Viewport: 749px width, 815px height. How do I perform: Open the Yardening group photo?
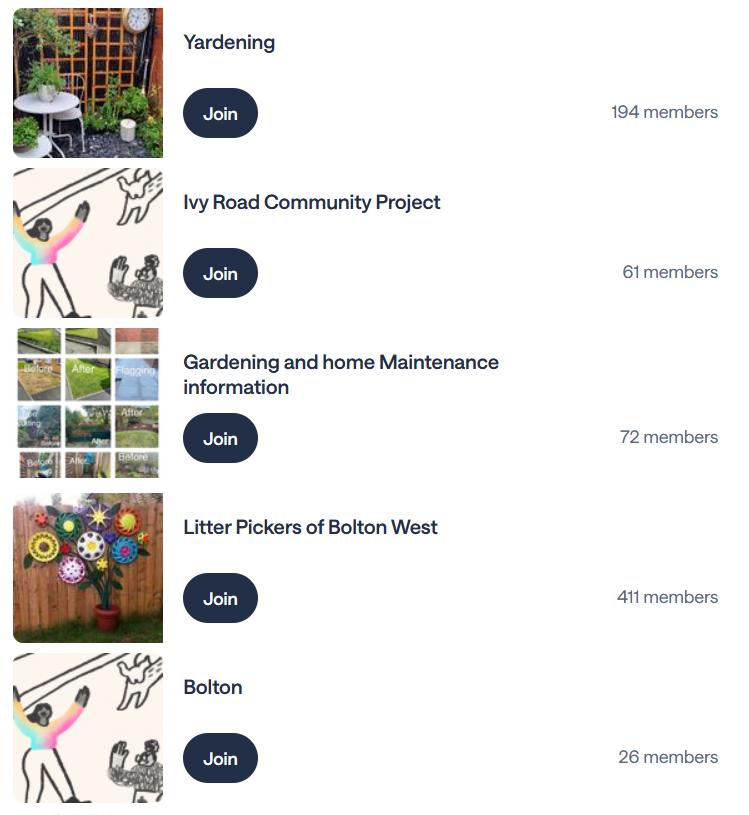click(x=88, y=83)
